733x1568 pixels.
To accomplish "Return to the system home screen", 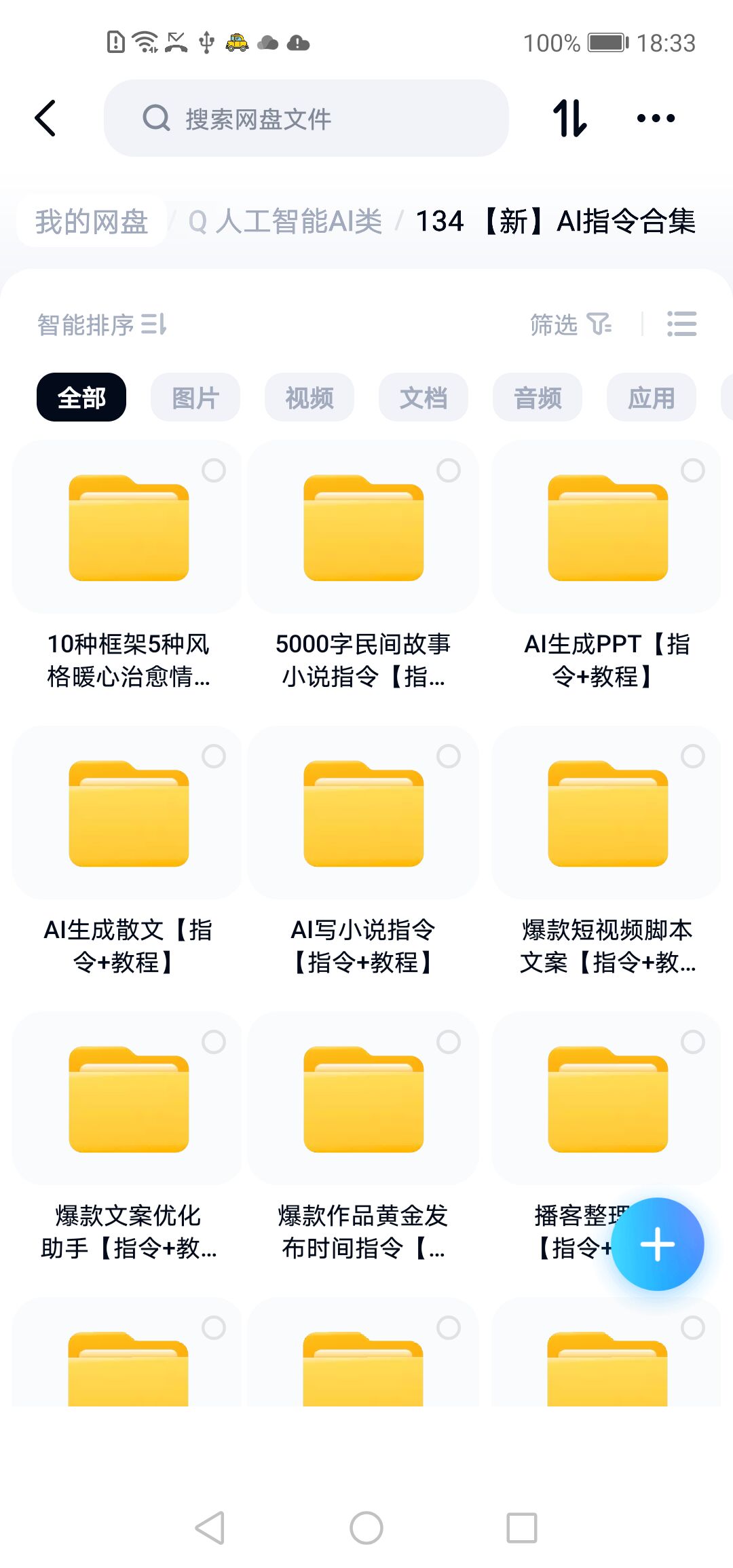I will 366,1528.
